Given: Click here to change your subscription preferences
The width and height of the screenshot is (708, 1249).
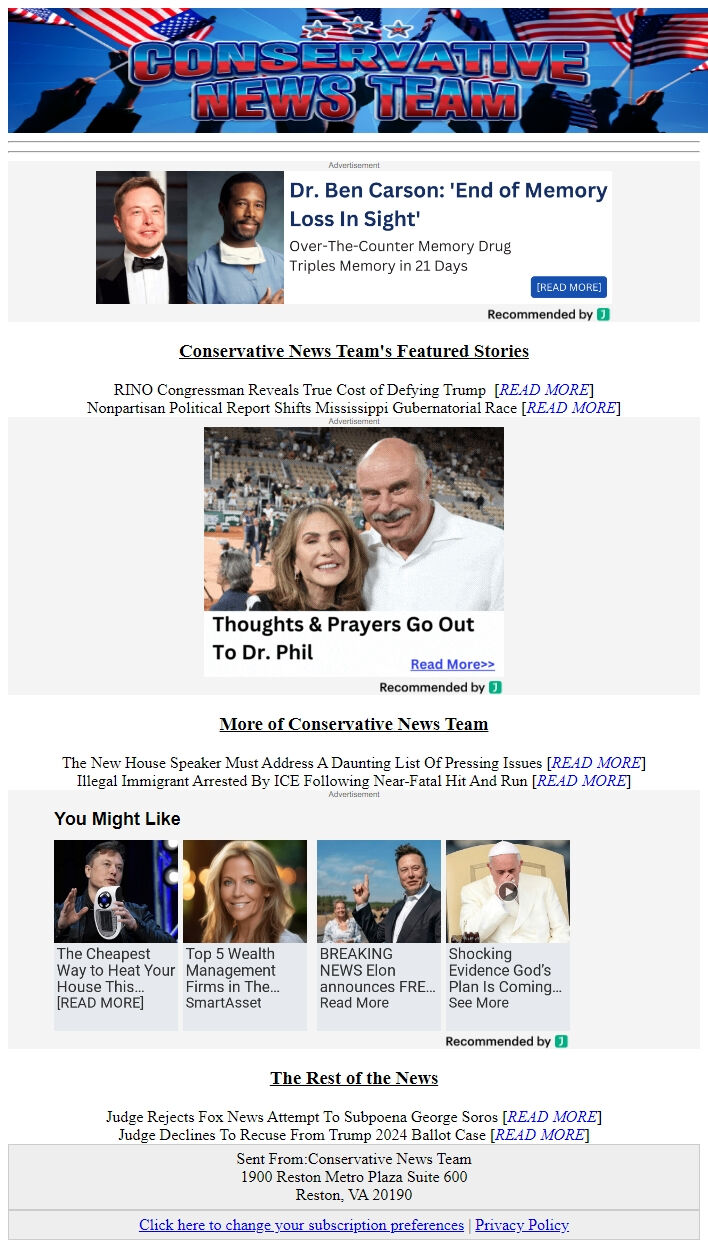Looking at the screenshot, I should coord(302,1225).
